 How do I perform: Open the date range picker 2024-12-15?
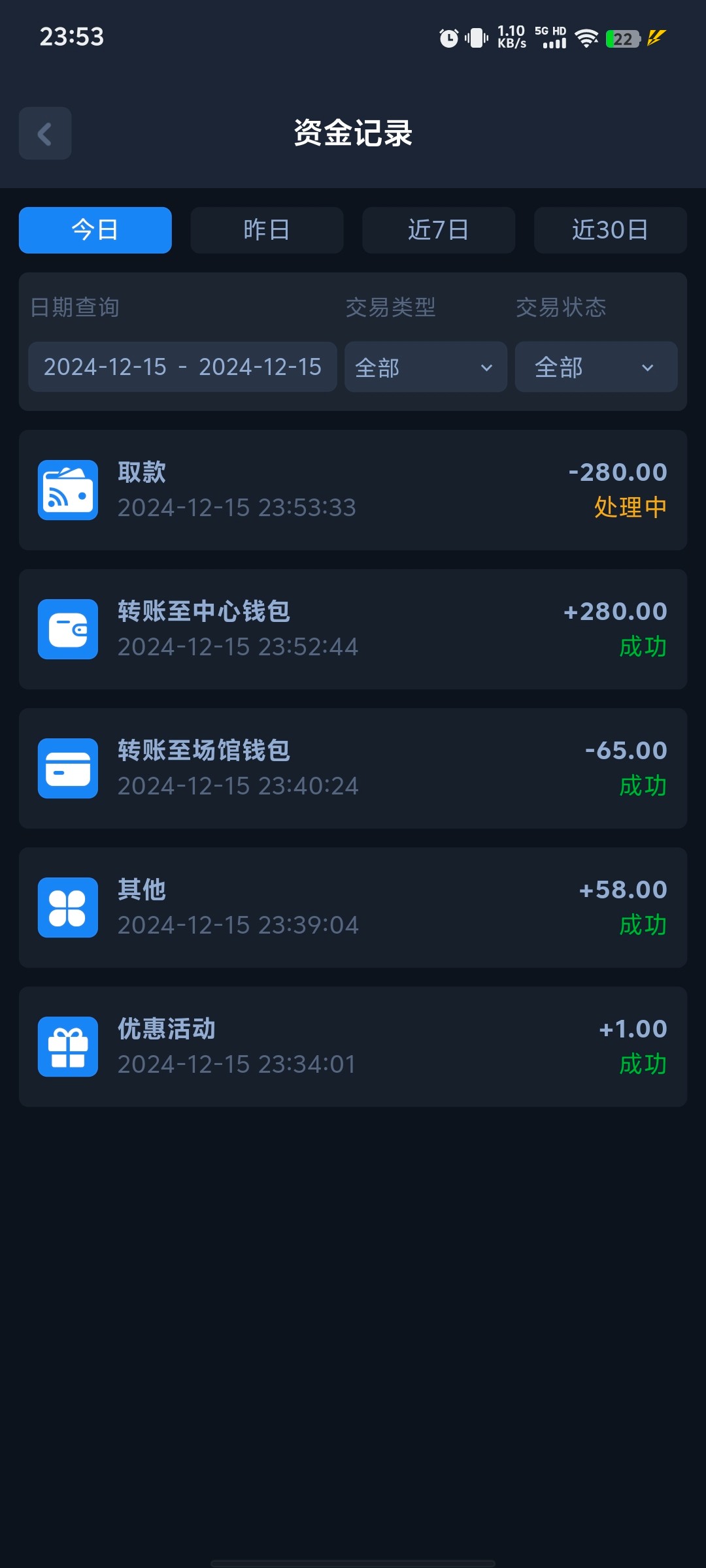coord(182,367)
